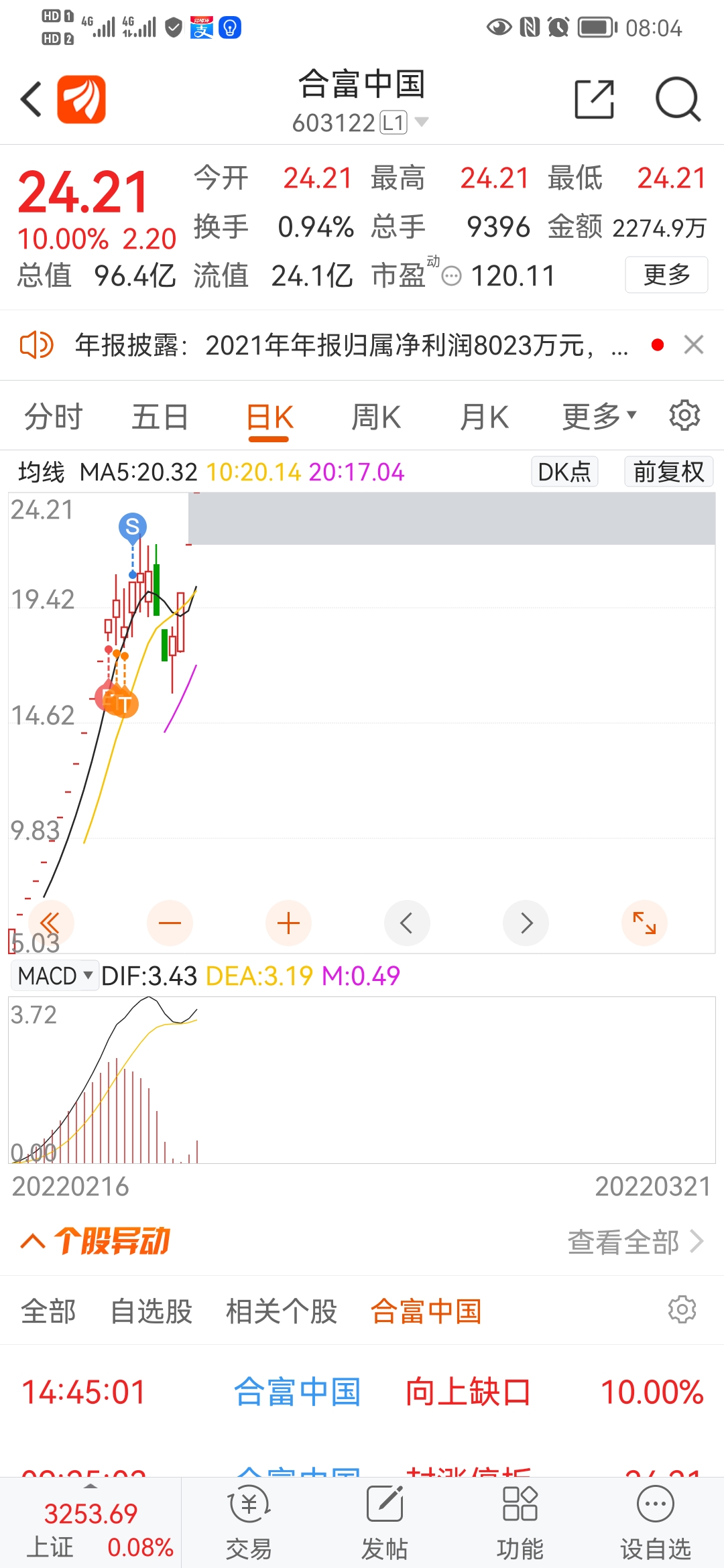This screenshot has width=724, height=1568.
Task: Select the 周K chart tab
Action: [x=376, y=417]
